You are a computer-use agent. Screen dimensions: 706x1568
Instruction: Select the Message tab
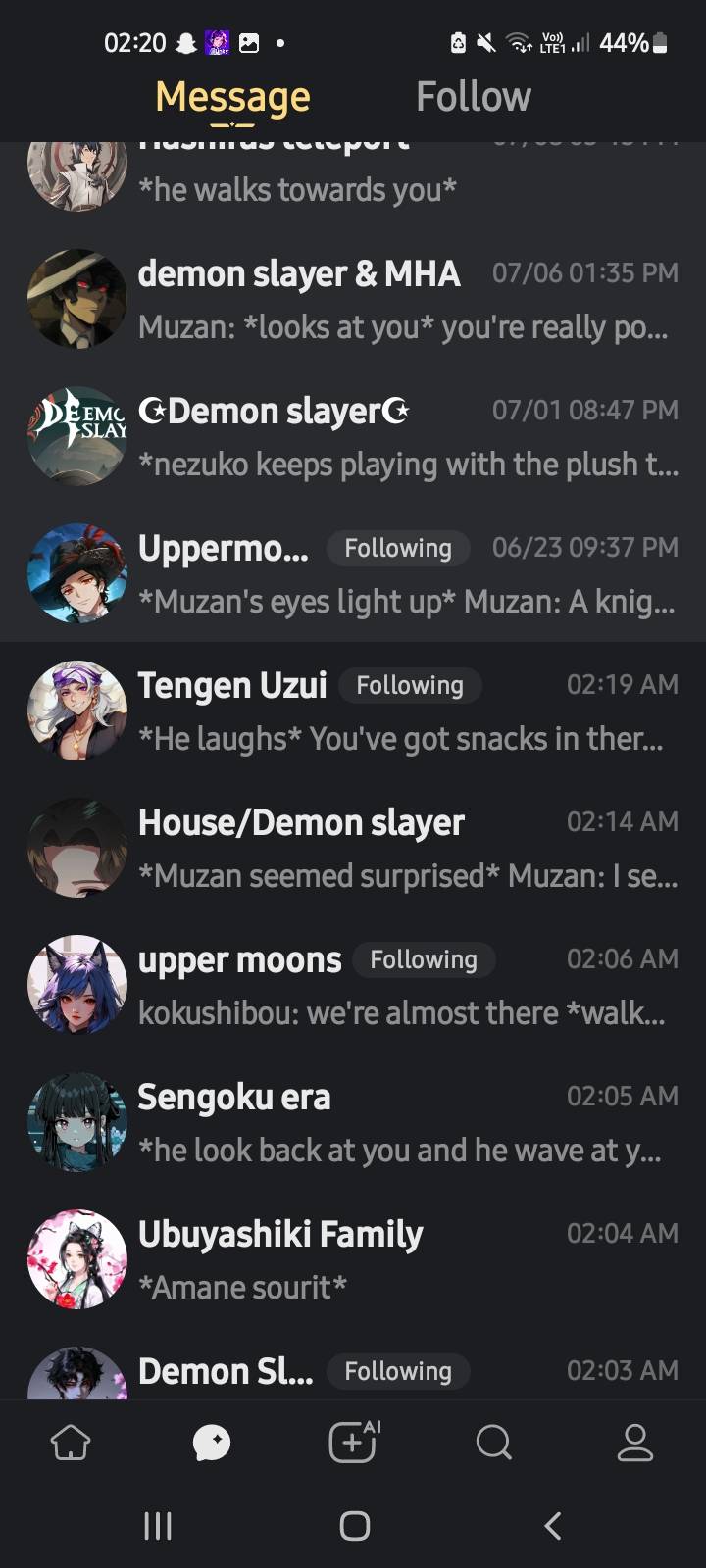232,97
